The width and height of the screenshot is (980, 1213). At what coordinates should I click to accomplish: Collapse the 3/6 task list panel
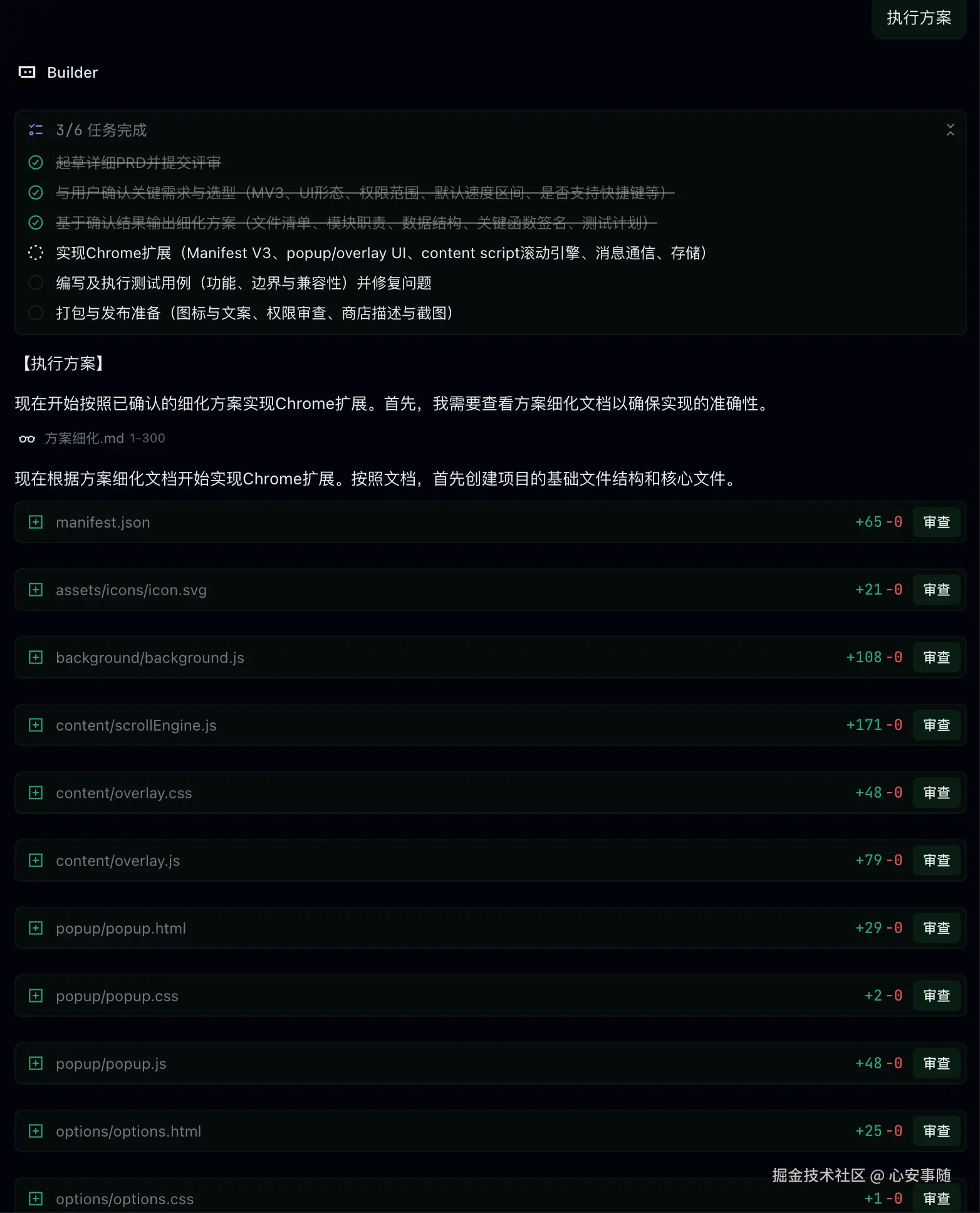pos(950,130)
